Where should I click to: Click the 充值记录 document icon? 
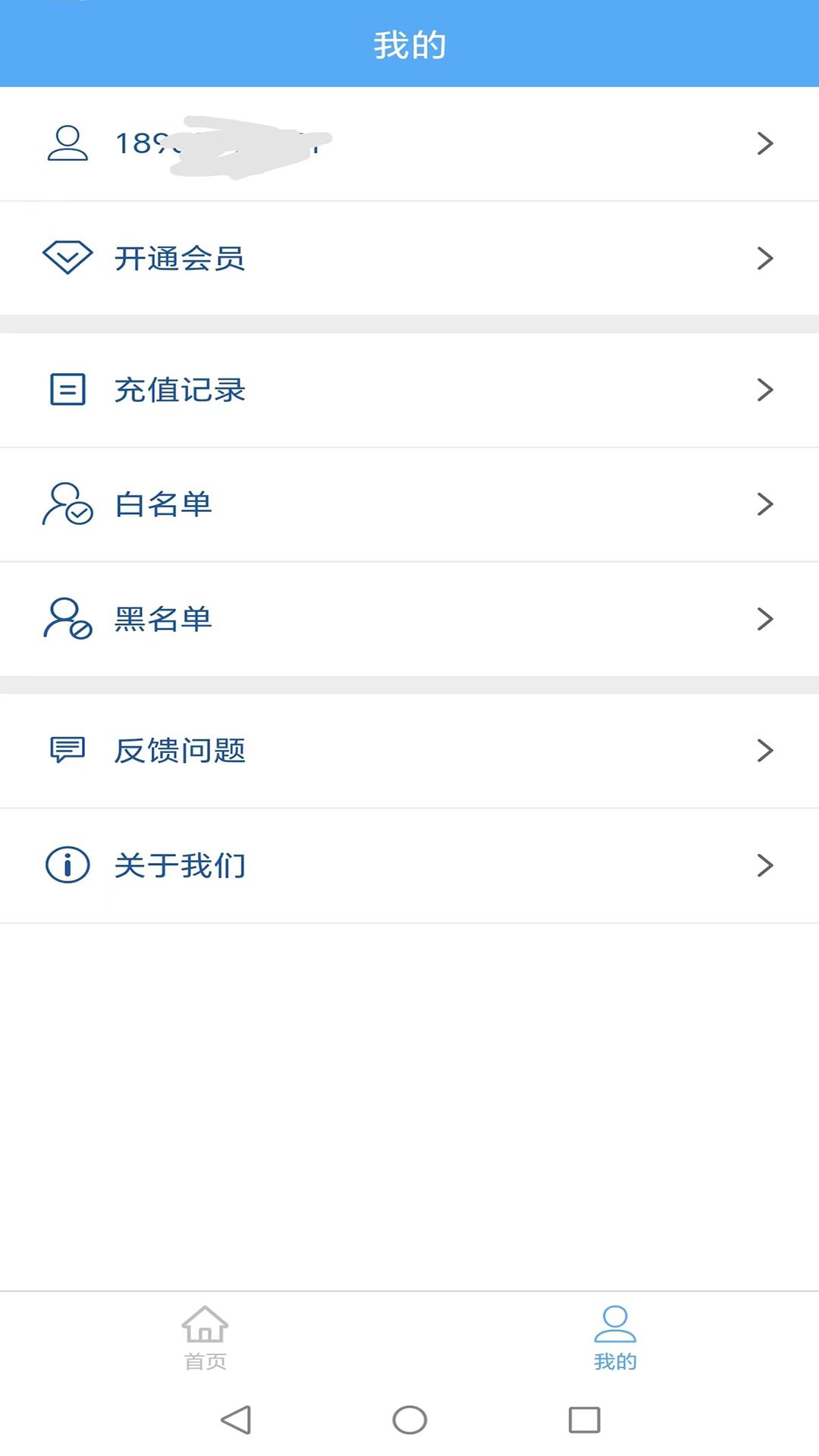coord(67,390)
